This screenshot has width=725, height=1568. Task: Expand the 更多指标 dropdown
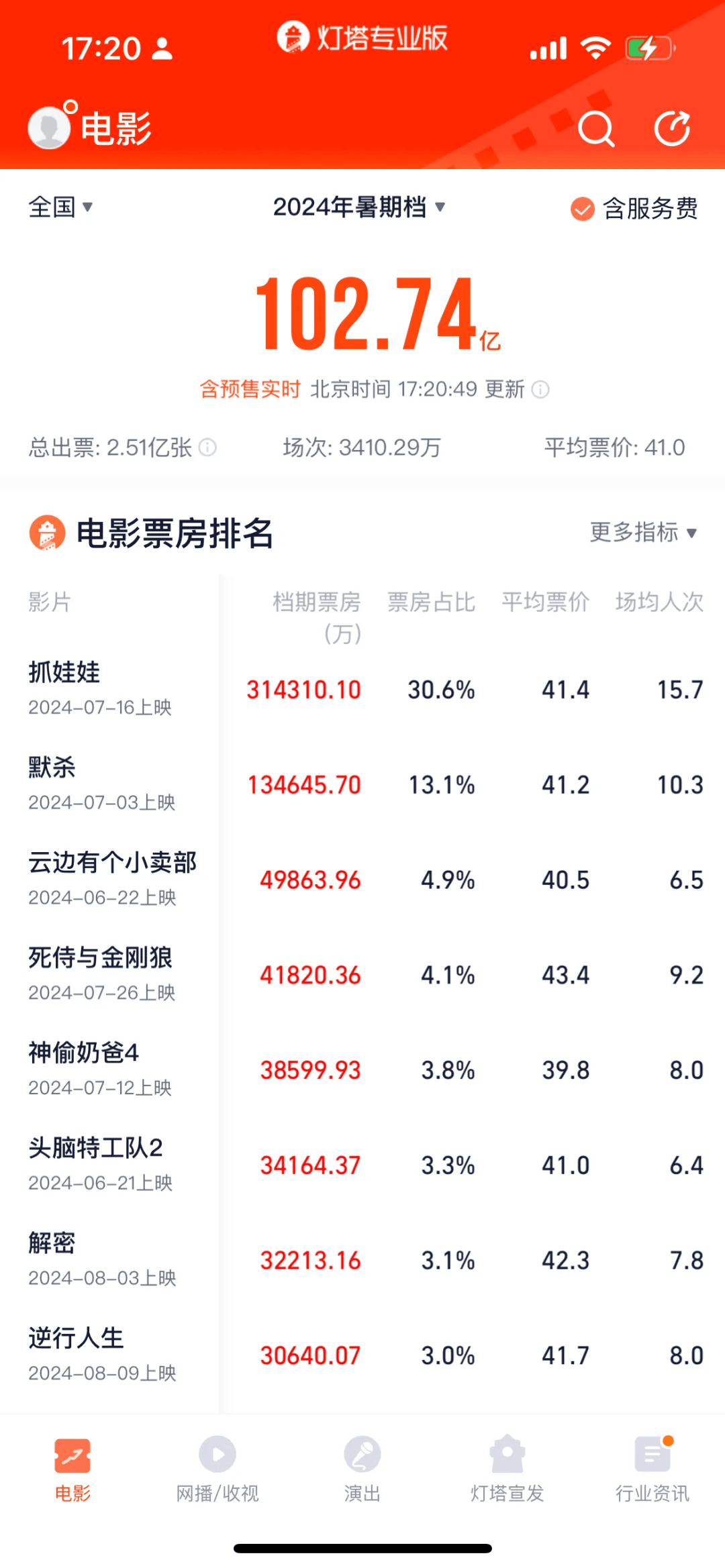click(x=643, y=532)
